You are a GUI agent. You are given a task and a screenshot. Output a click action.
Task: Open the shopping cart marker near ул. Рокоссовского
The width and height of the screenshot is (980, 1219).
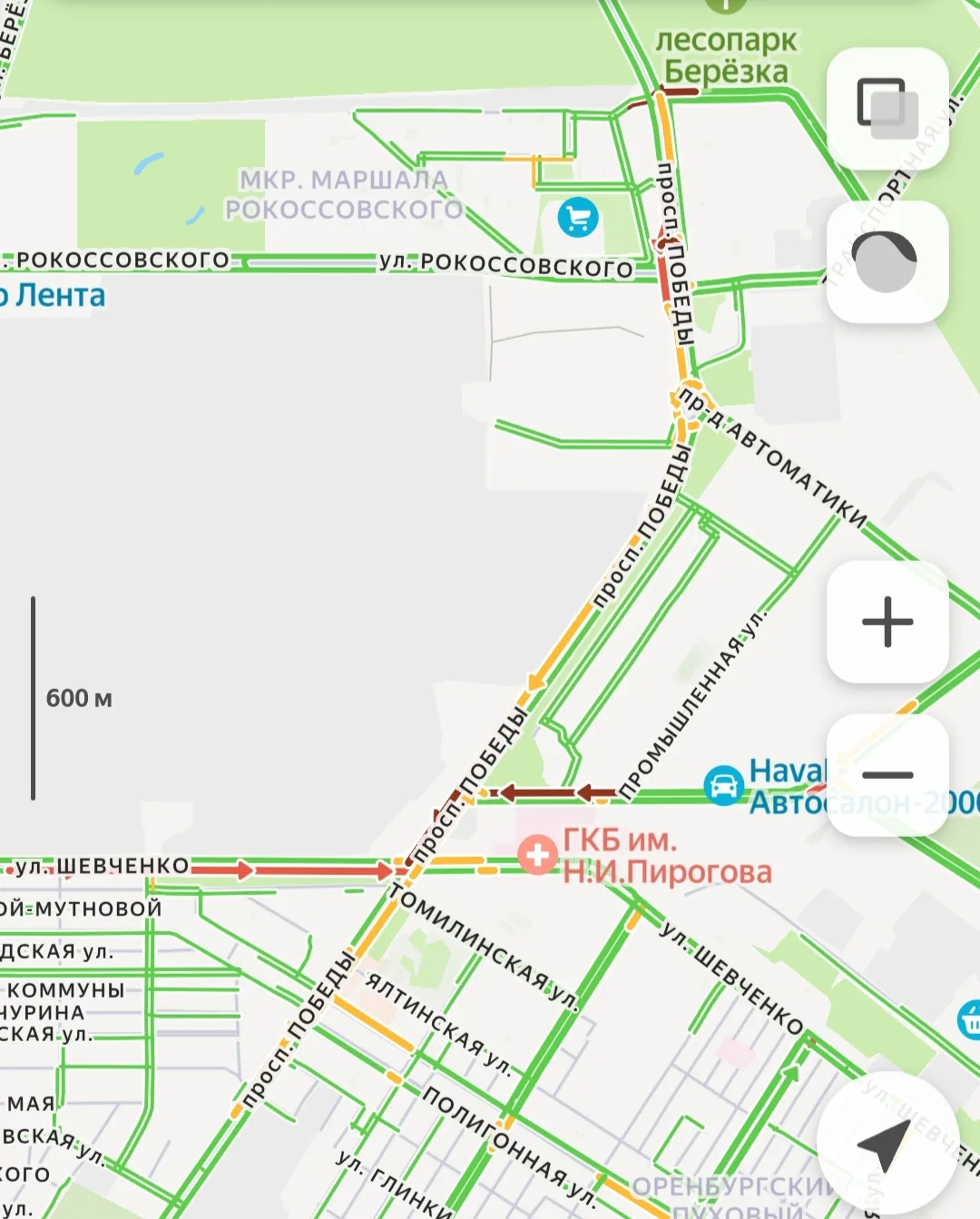pos(578,217)
